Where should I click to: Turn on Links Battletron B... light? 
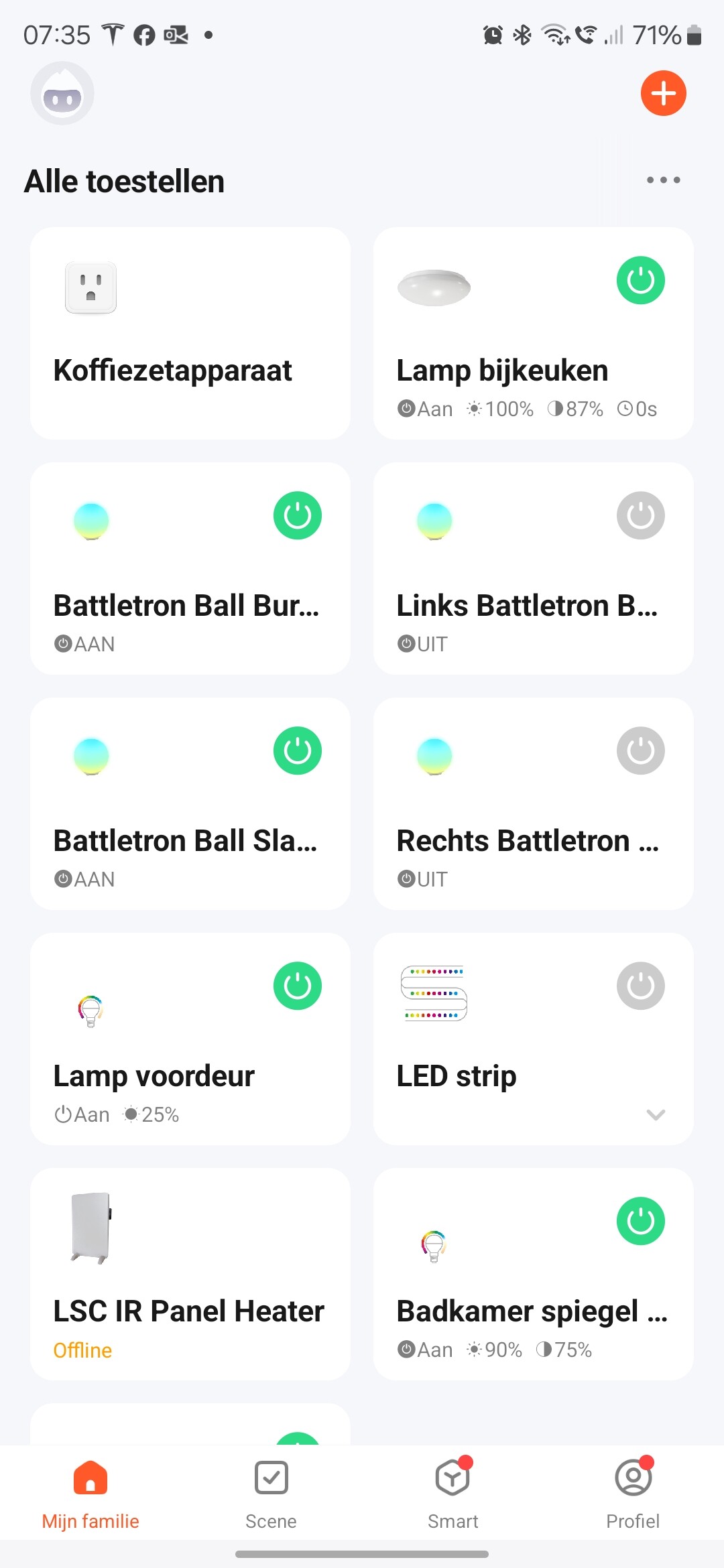coord(640,515)
